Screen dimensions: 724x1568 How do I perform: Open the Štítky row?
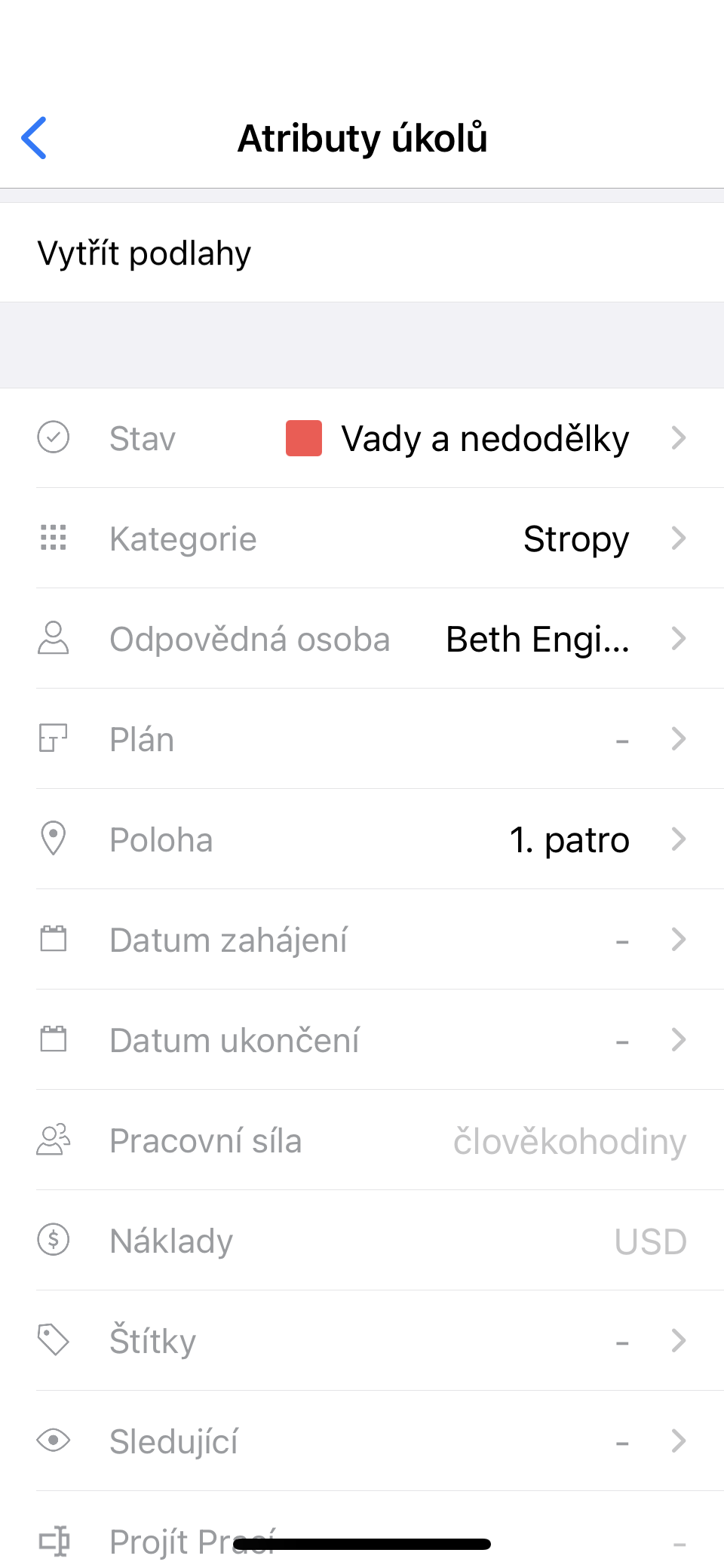tap(362, 1341)
